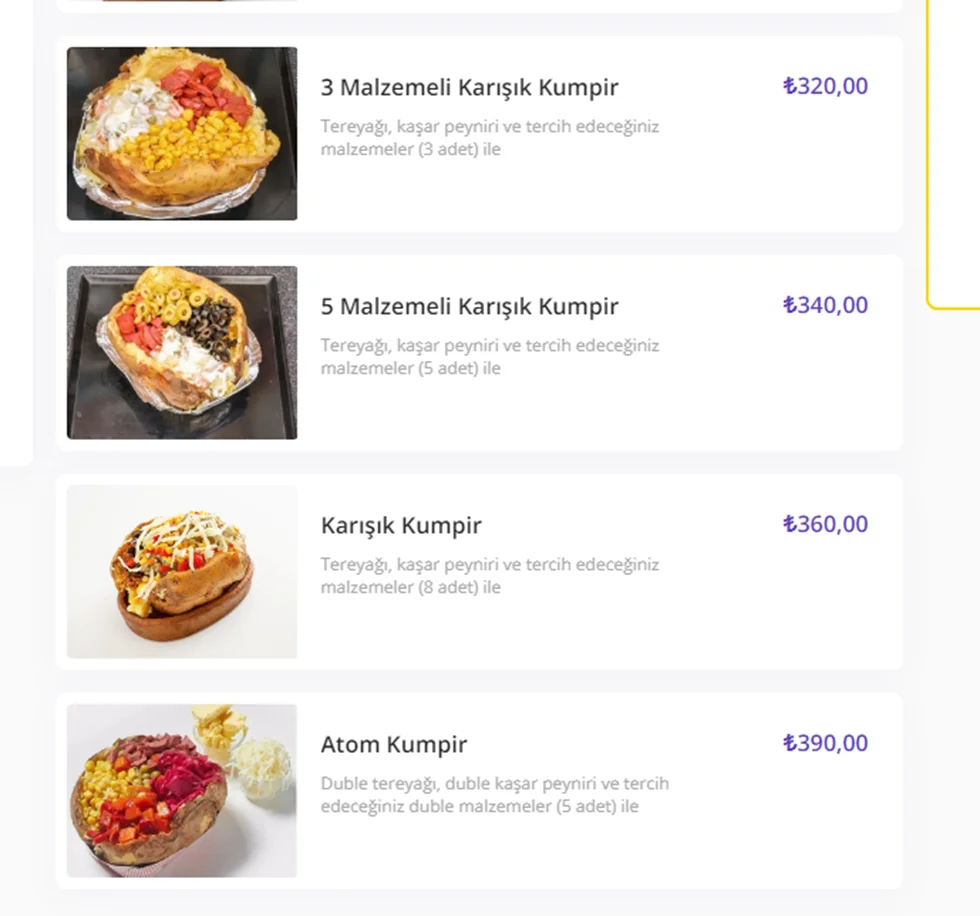Choose the ₺360,00 Karışık Kumpir item
The image size is (980, 916).
coord(401,526)
